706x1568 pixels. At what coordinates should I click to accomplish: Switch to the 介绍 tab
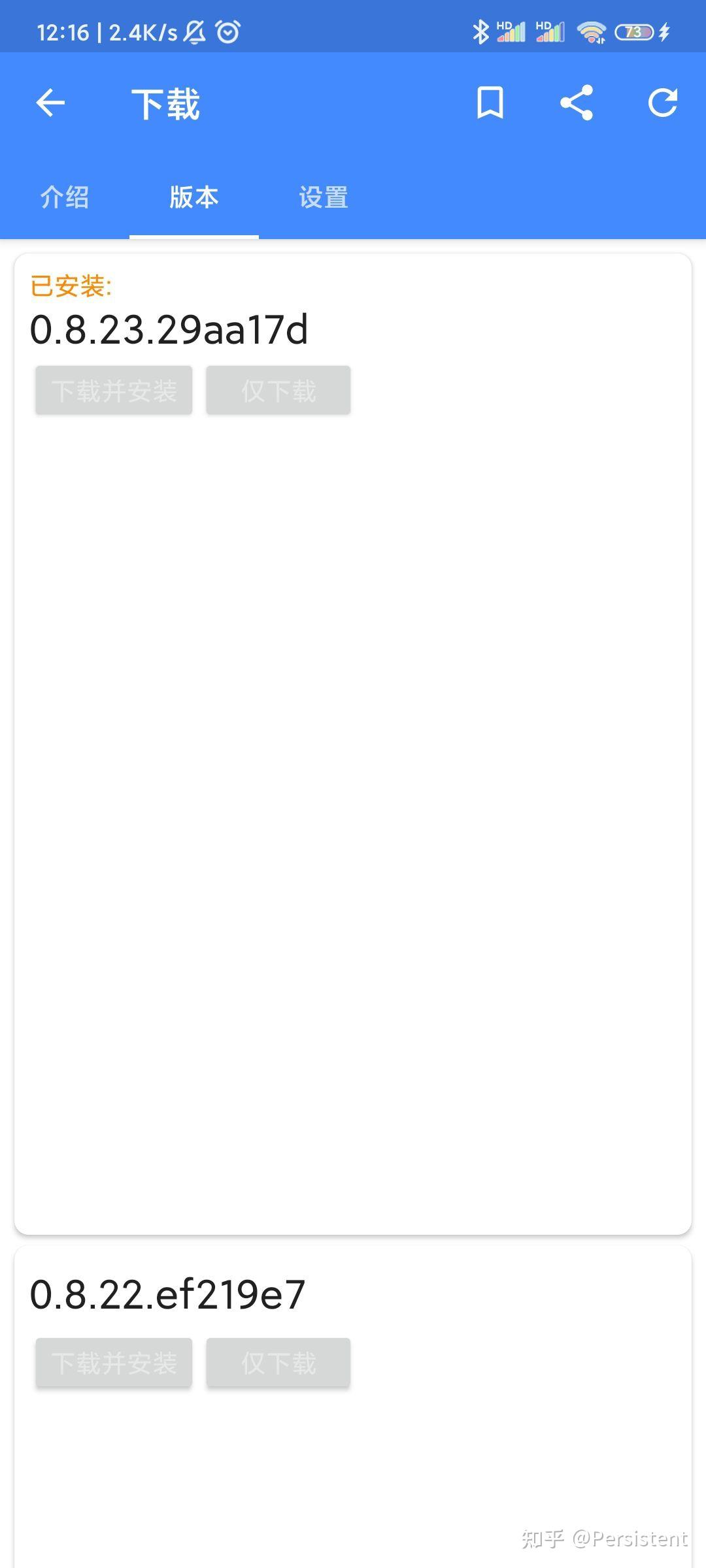tap(65, 197)
